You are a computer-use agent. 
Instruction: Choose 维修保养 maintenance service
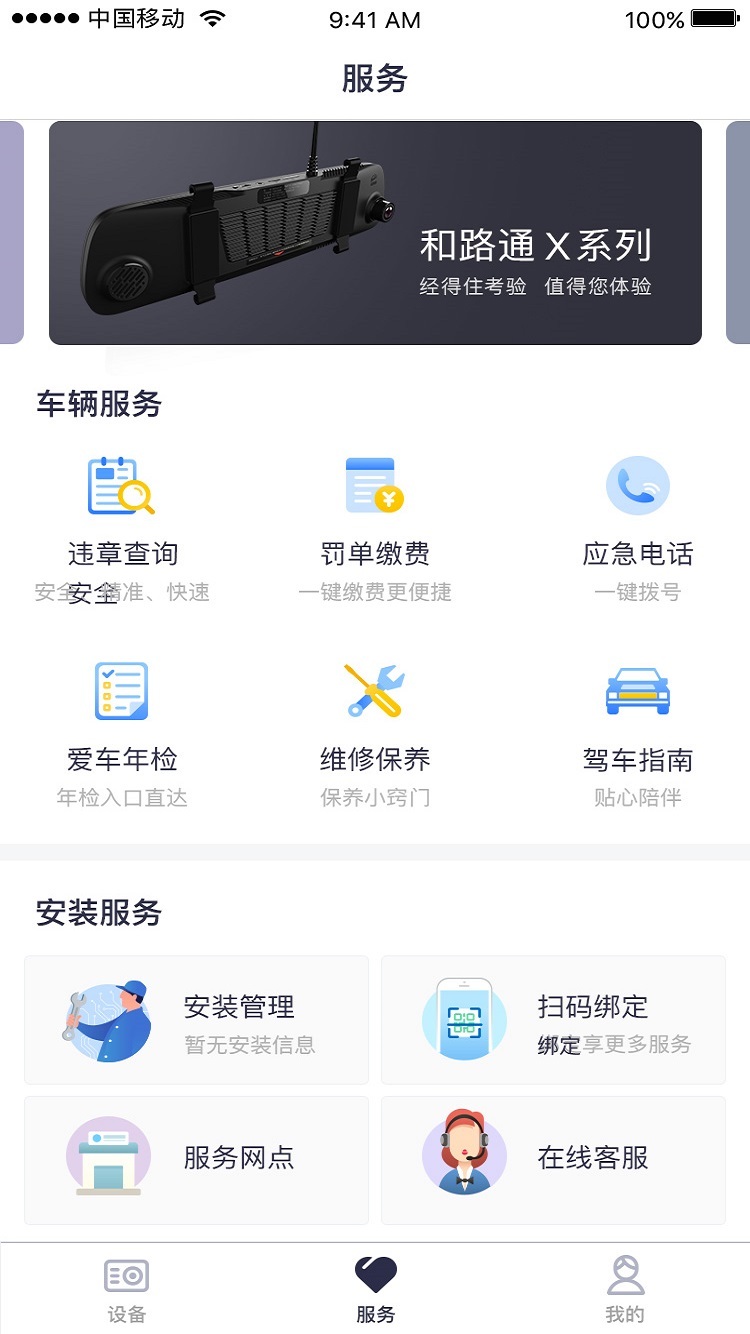pos(375,730)
